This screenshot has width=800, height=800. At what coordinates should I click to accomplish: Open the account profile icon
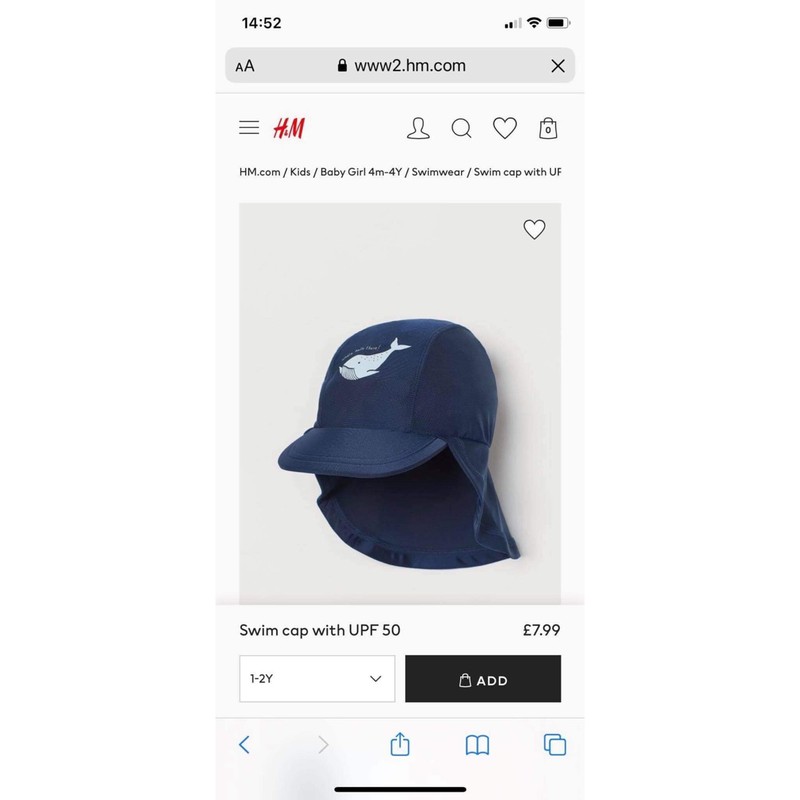[x=418, y=128]
